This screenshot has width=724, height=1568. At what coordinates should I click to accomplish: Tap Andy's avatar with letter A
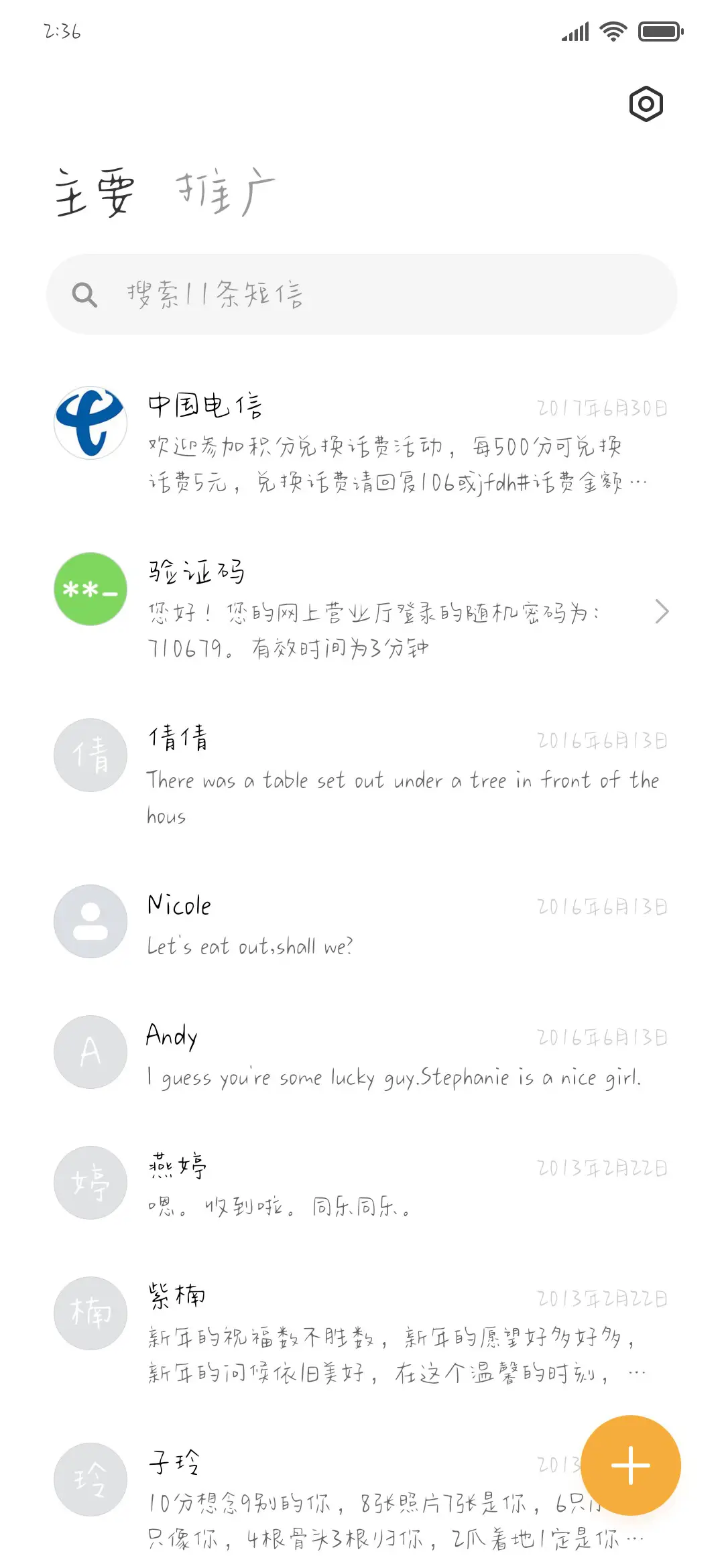tap(90, 1052)
